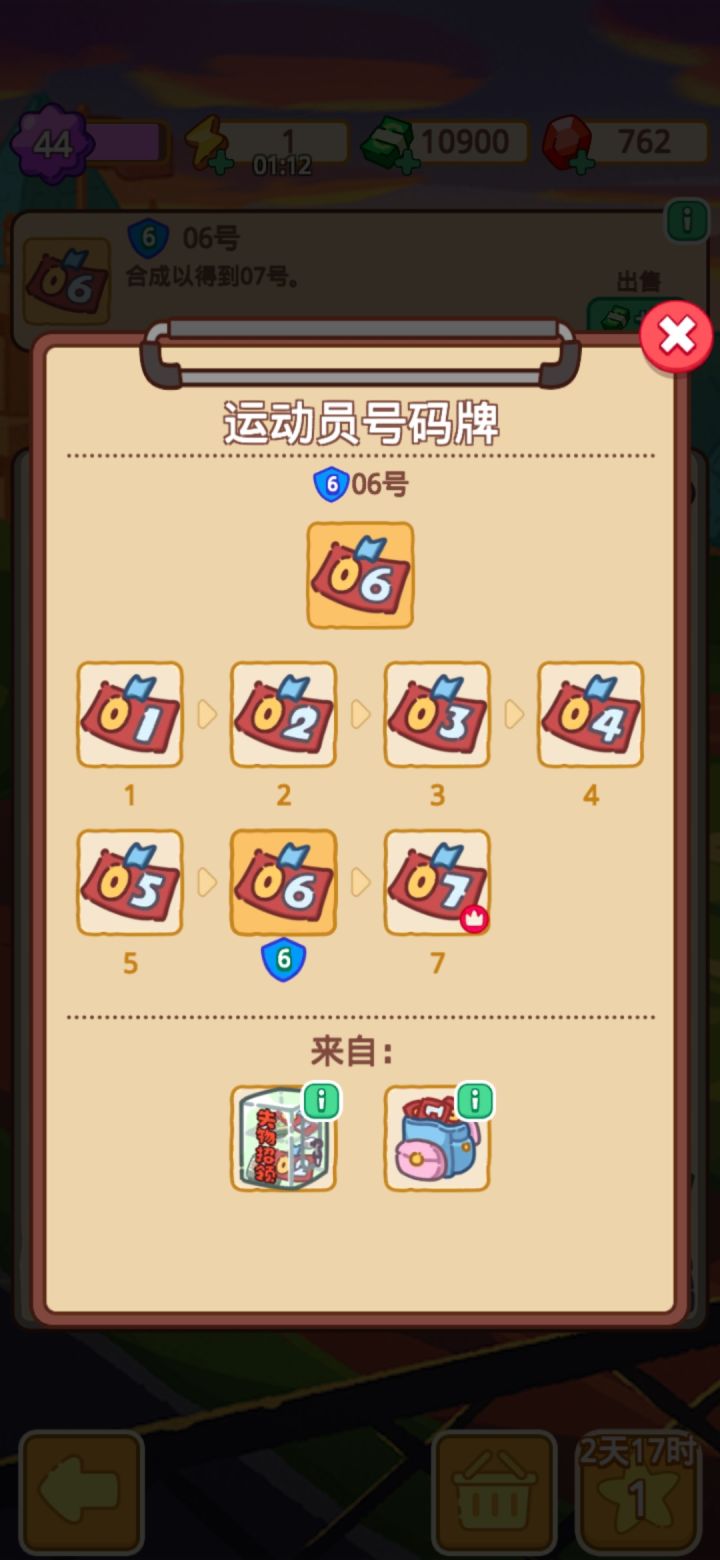Image resolution: width=720 pixels, height=1560 pixels.
Task: Select the highlighted 06 number tag
Action: 283,883
